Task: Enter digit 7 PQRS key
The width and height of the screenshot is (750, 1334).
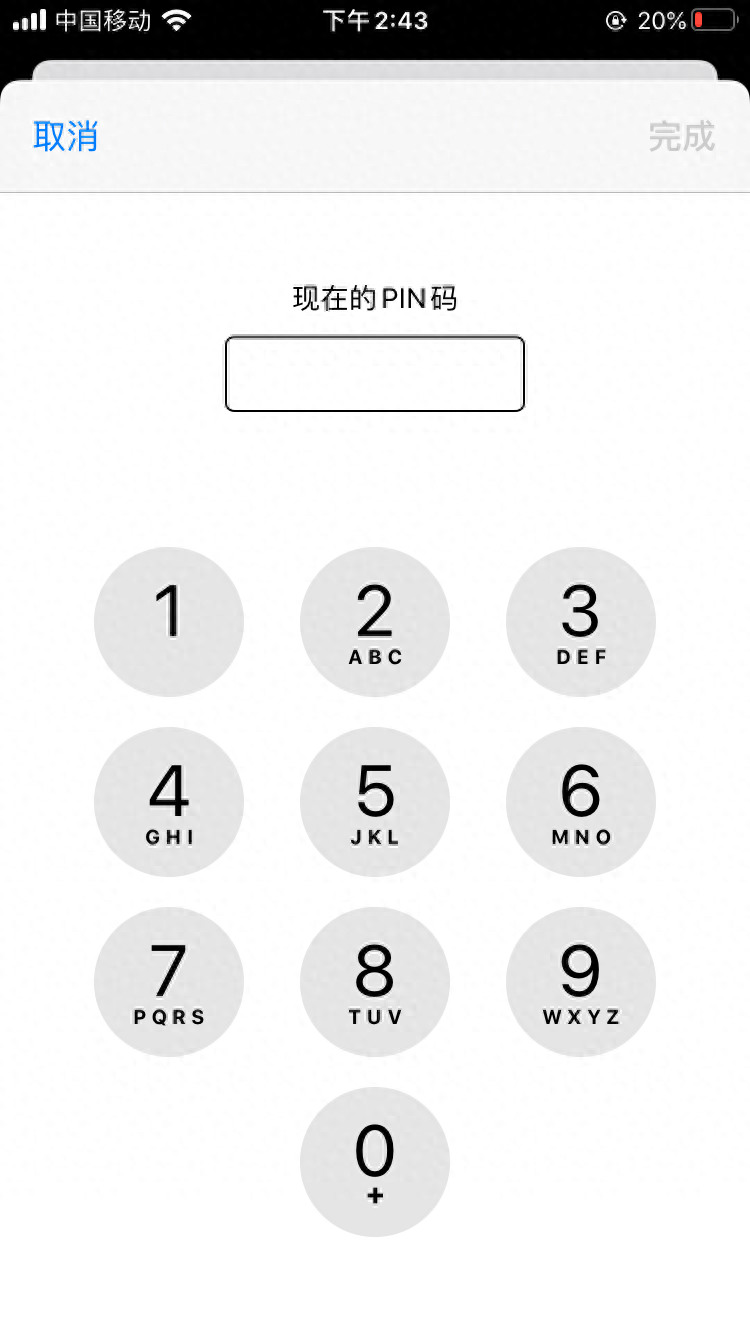Action: click(169, 982)
